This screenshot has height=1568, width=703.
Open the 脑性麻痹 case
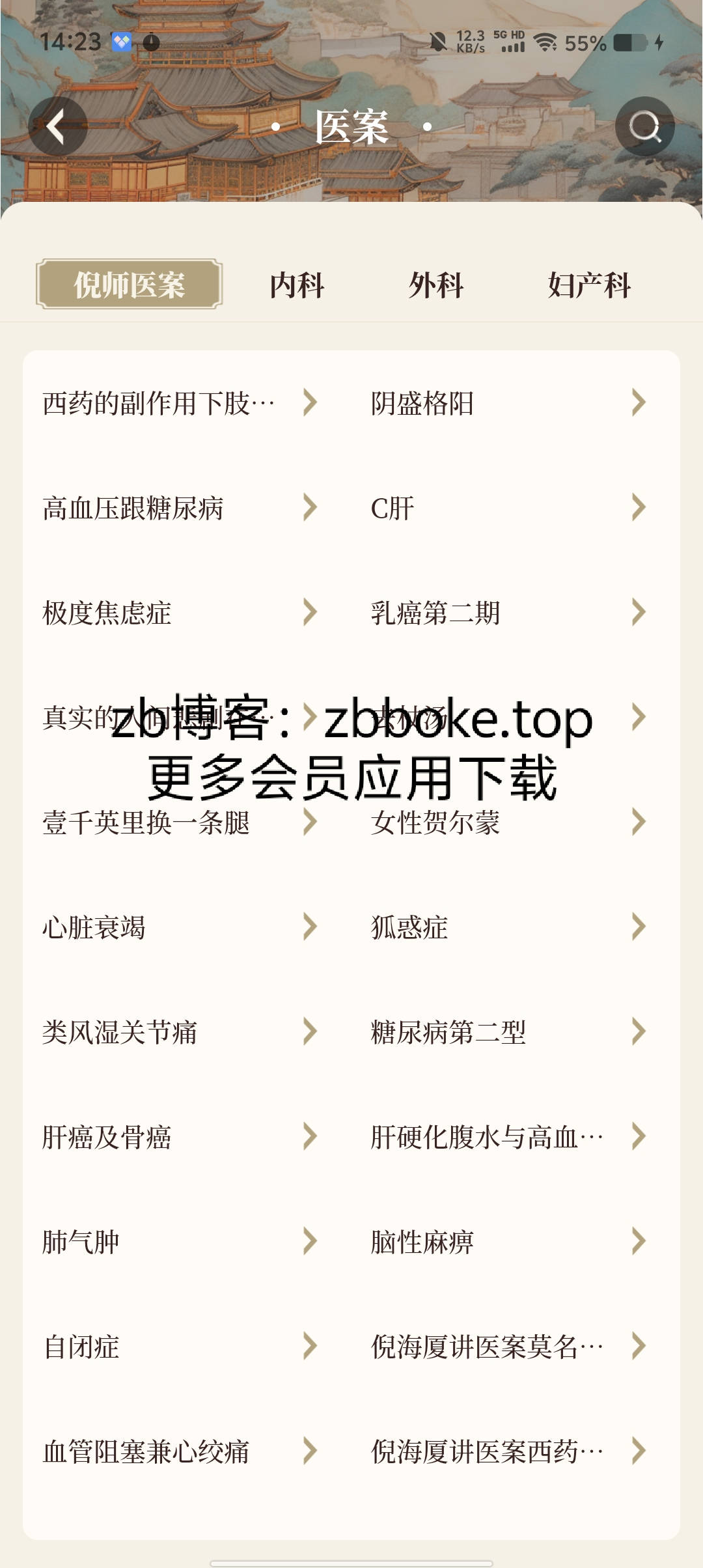click(508, 1242)
